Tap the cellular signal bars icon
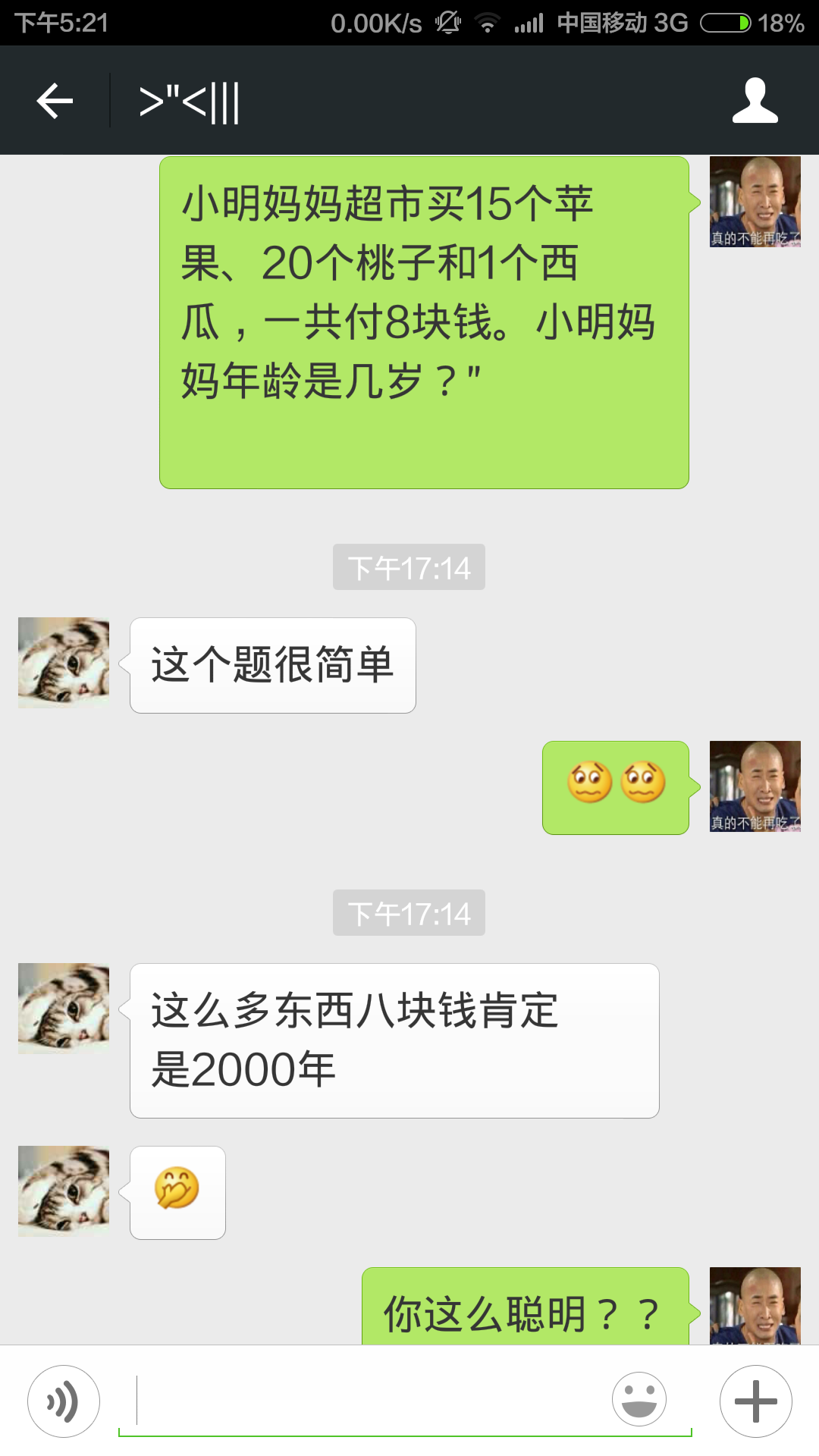 point(526,23)
